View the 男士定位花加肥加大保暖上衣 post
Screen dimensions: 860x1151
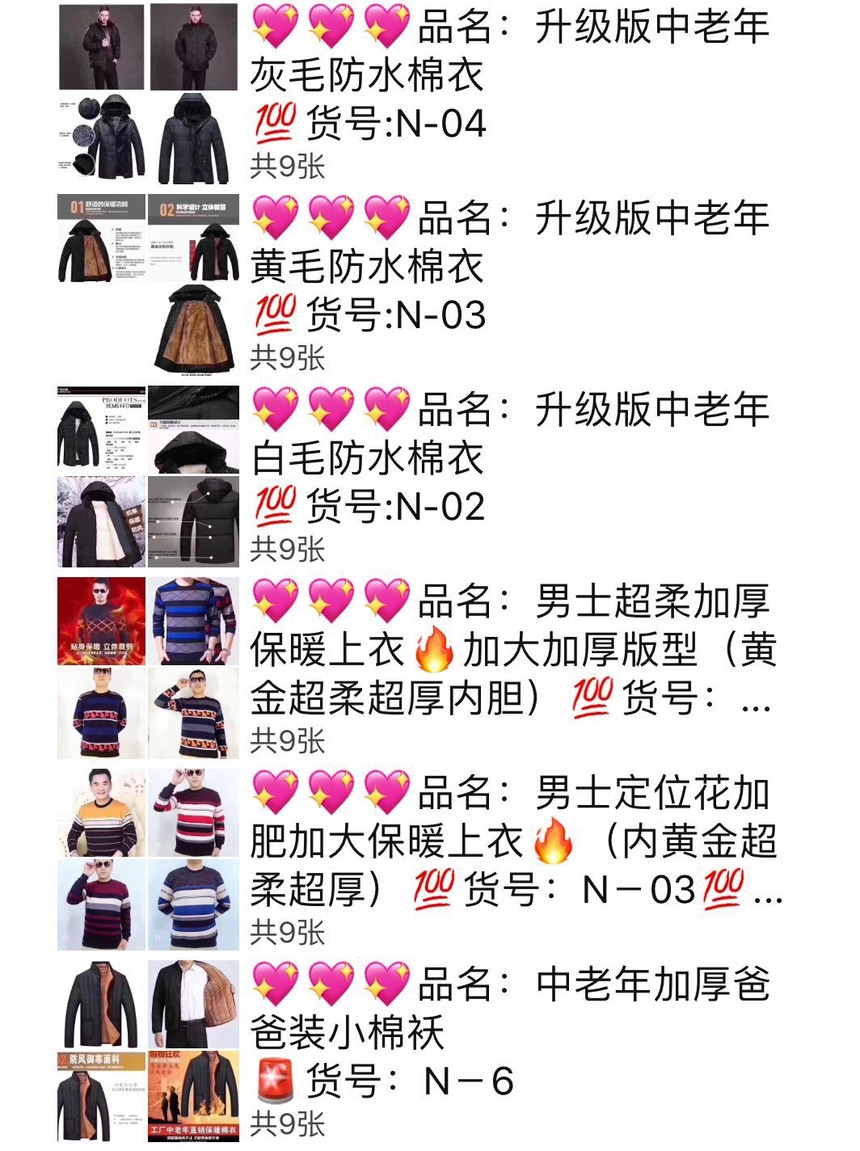tap(510, 843)
